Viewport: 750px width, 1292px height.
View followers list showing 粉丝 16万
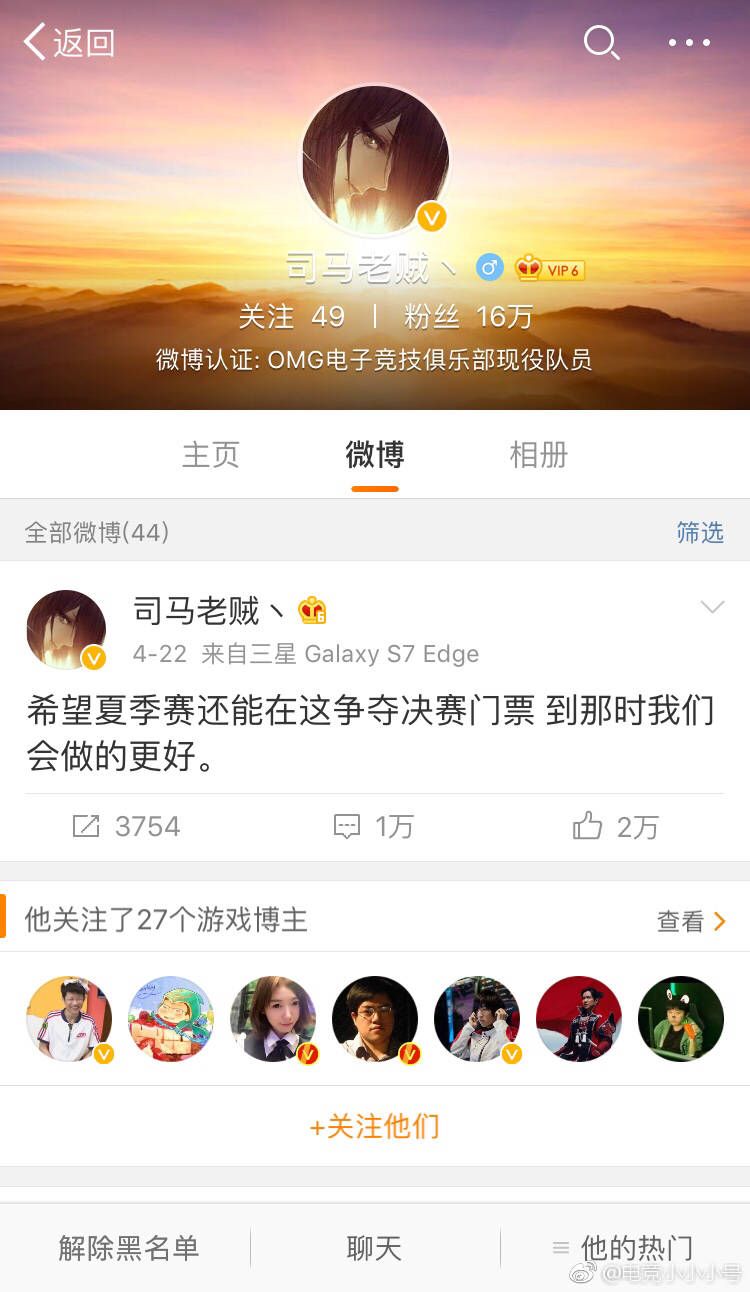pos(468,317)
